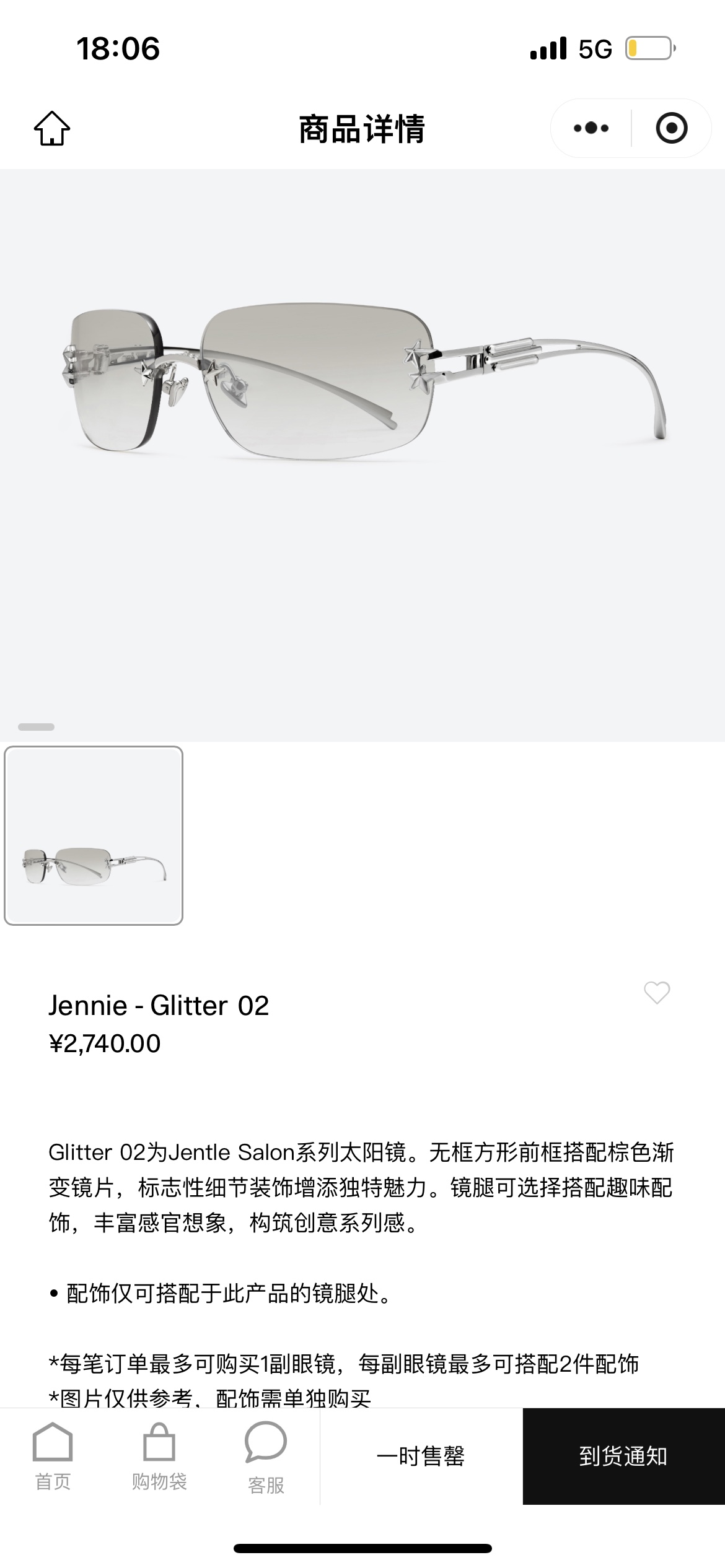Viewport: 725px width, 1568px height.
Task: Go to the mini program home icon
Action: pos(52,128)
